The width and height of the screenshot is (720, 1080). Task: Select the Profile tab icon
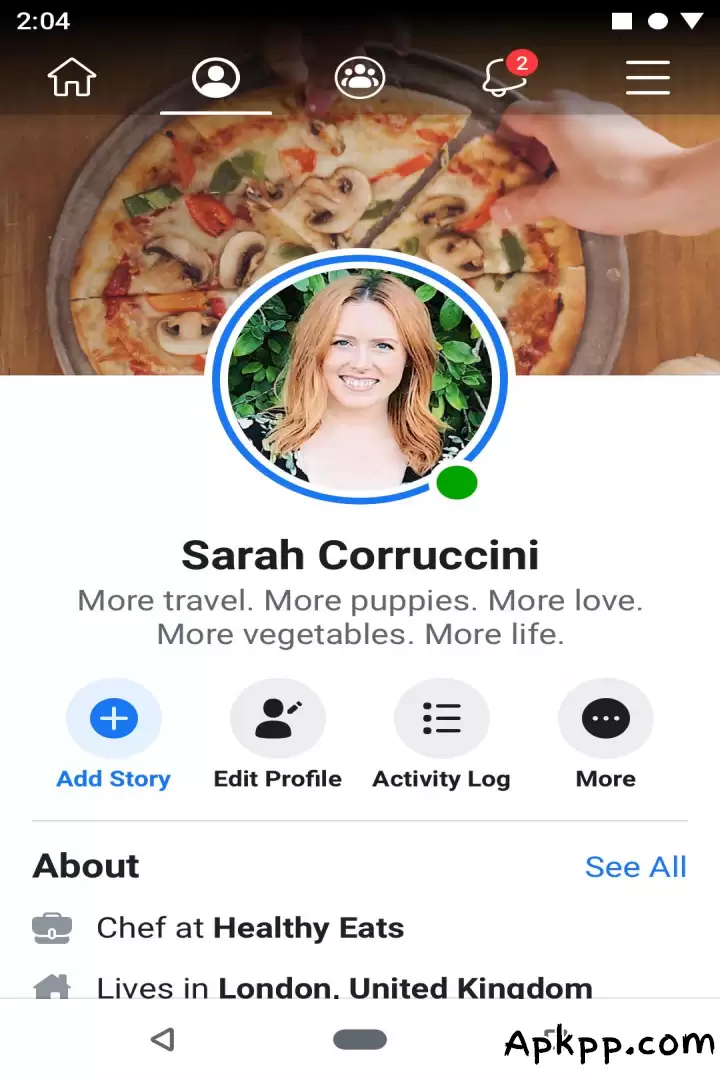pyautogui.click(x=215, y=77)
